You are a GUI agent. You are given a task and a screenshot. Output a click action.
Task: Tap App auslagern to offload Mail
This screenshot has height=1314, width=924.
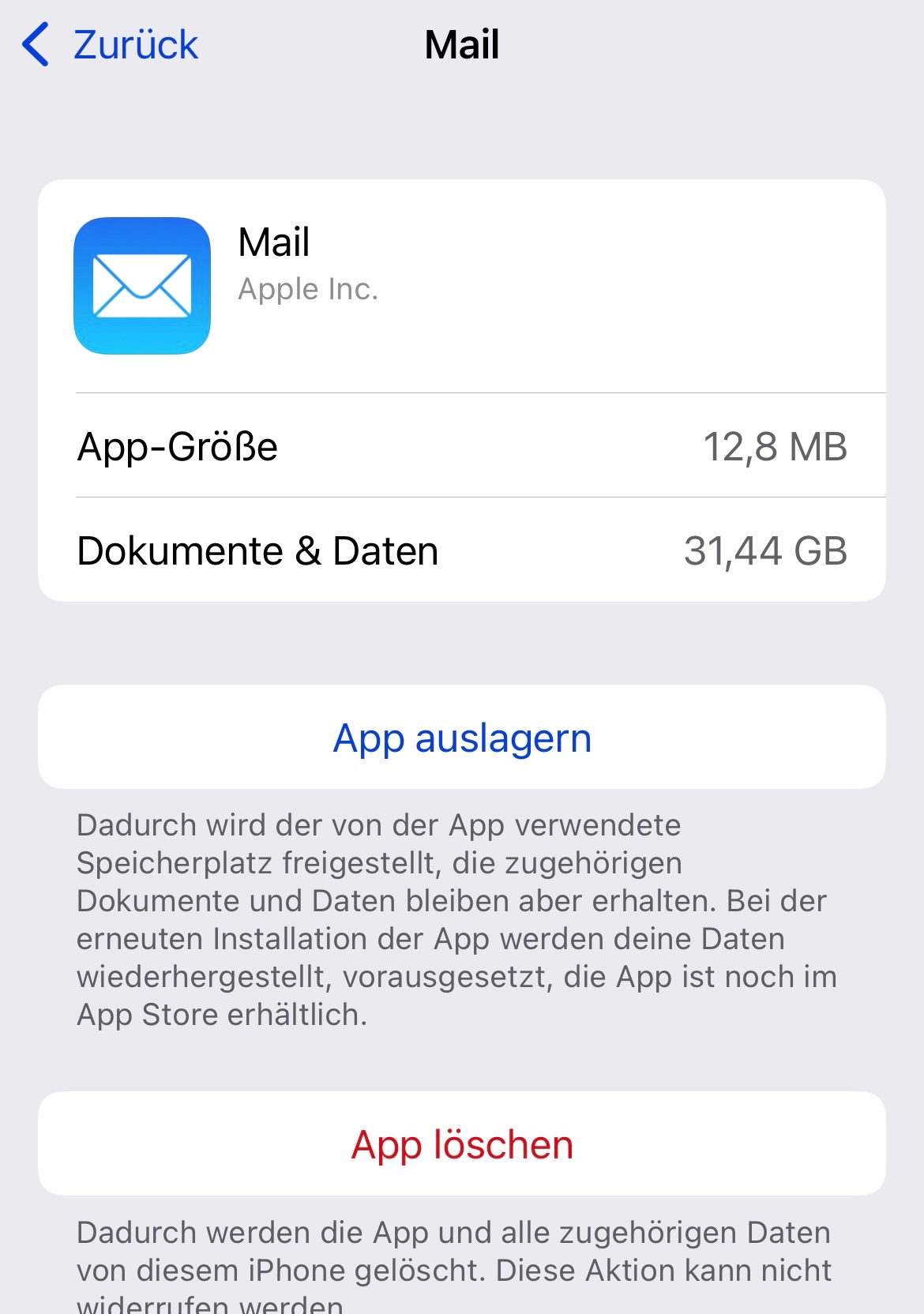pyautogui.click(x=462, y=738)
